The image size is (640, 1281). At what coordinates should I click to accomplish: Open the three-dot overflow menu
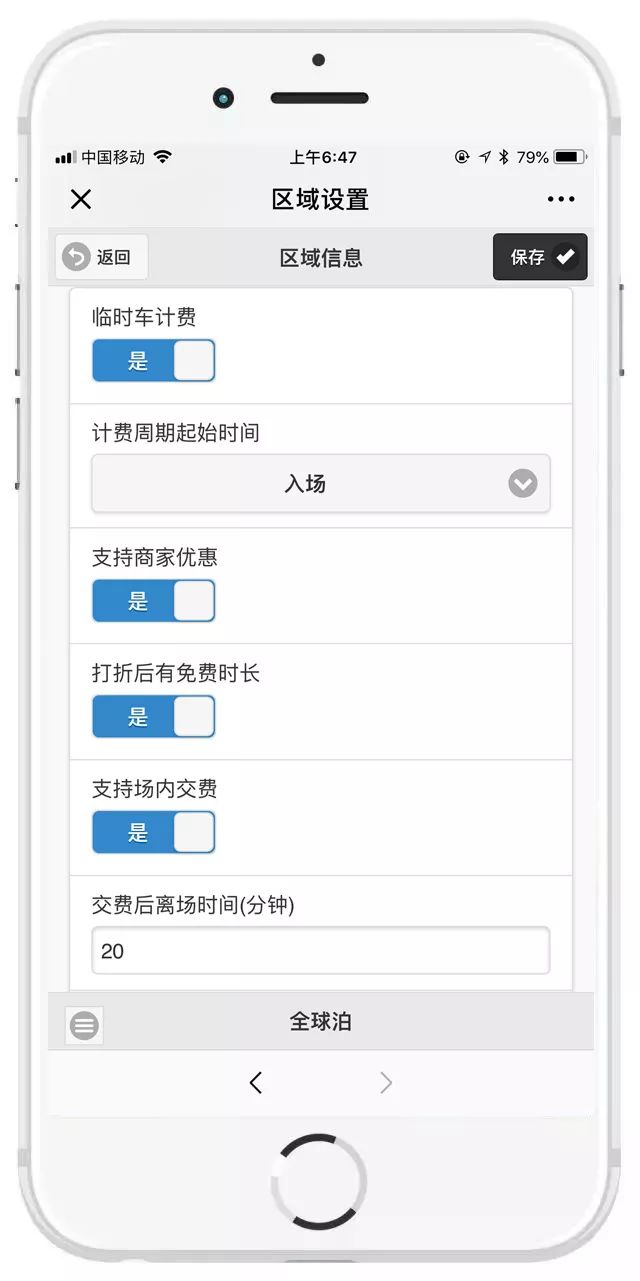click(561, 199)
